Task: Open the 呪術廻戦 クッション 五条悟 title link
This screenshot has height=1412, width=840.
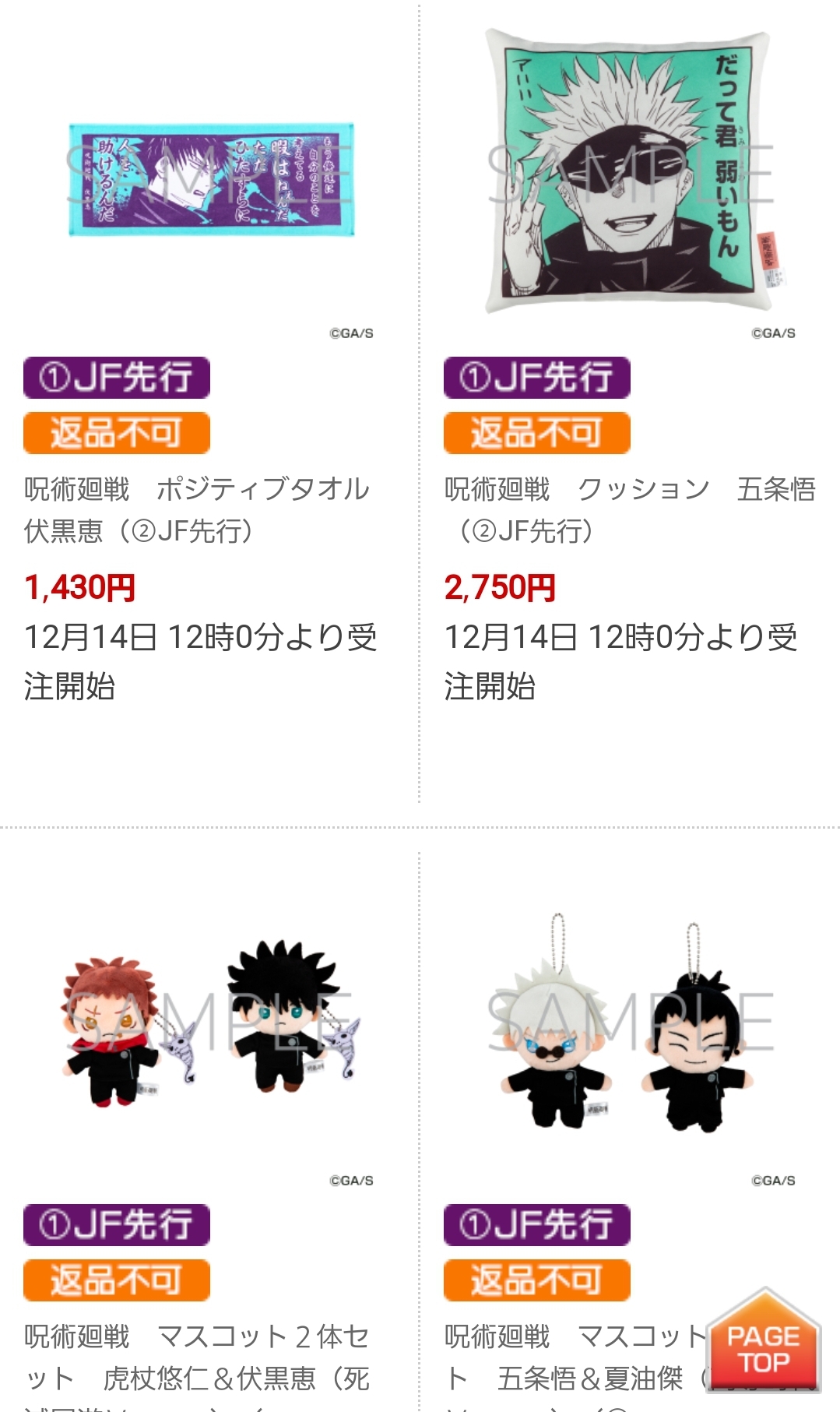Action: (630, 510)
